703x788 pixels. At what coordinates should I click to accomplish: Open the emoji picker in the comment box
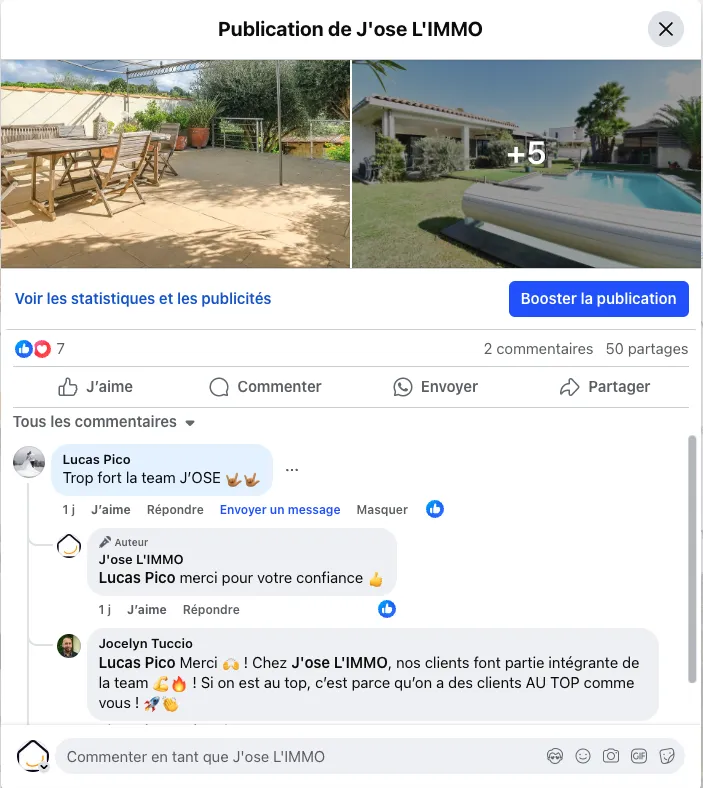tap(583, 756)
